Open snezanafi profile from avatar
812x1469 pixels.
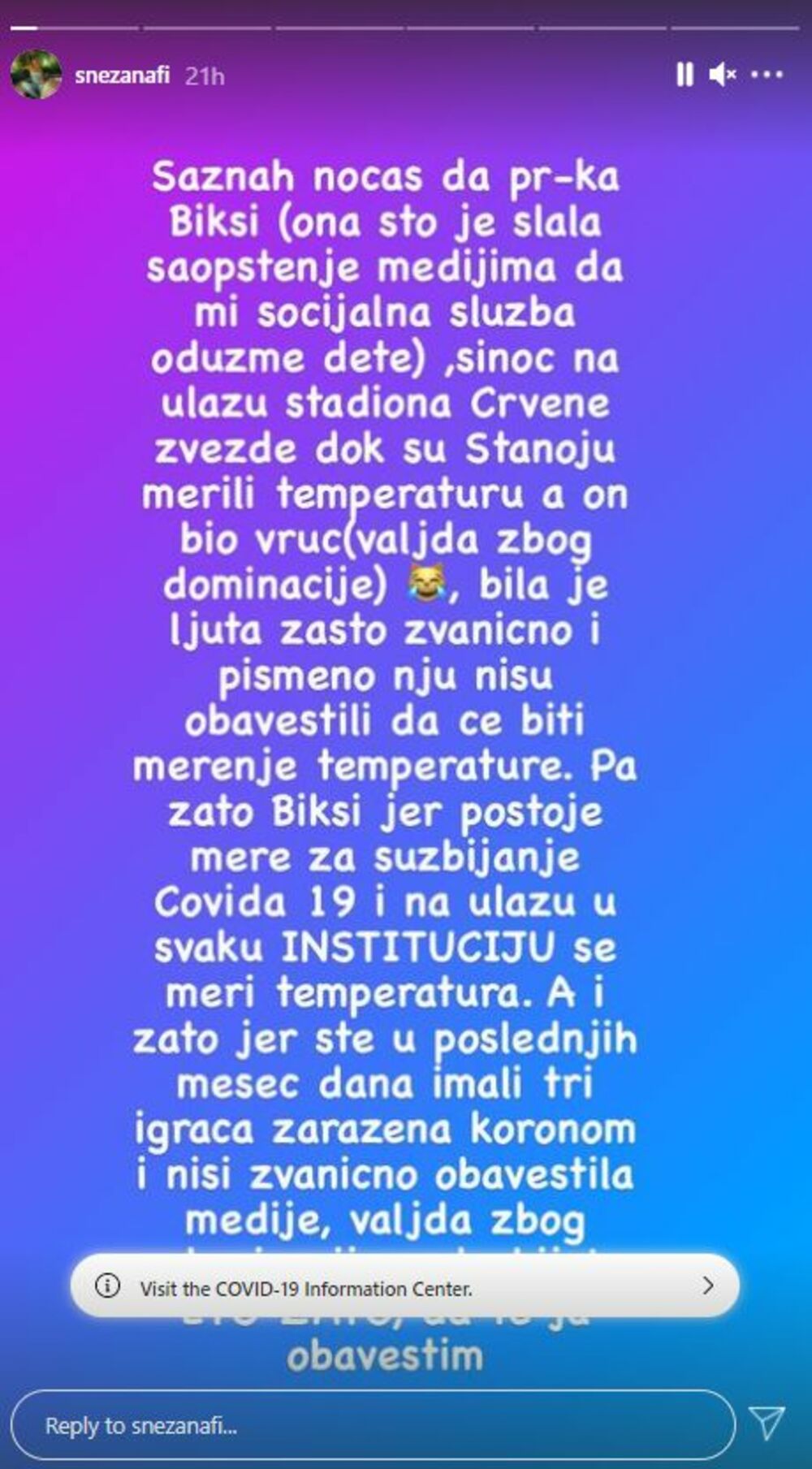click(36, 74)
